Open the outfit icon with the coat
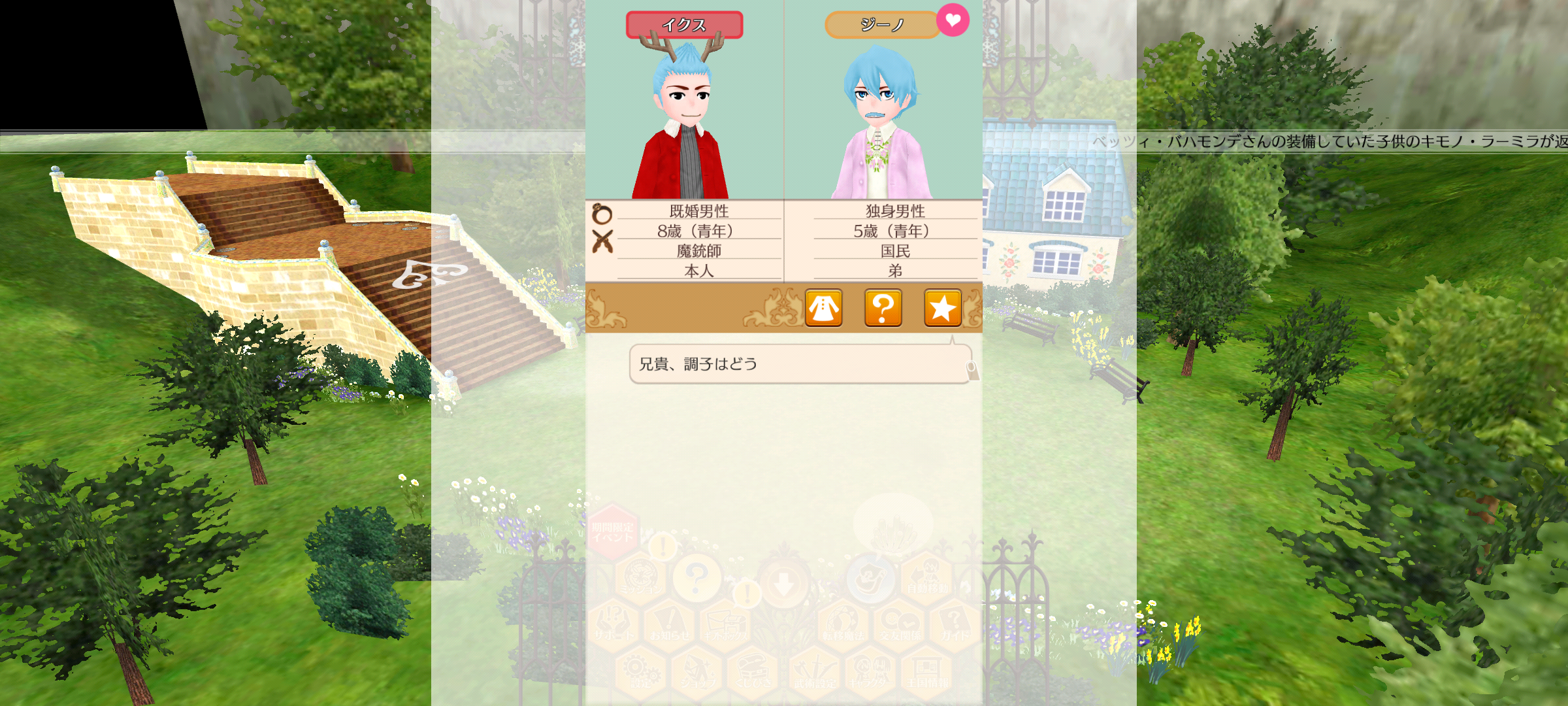 click(823, 308)
